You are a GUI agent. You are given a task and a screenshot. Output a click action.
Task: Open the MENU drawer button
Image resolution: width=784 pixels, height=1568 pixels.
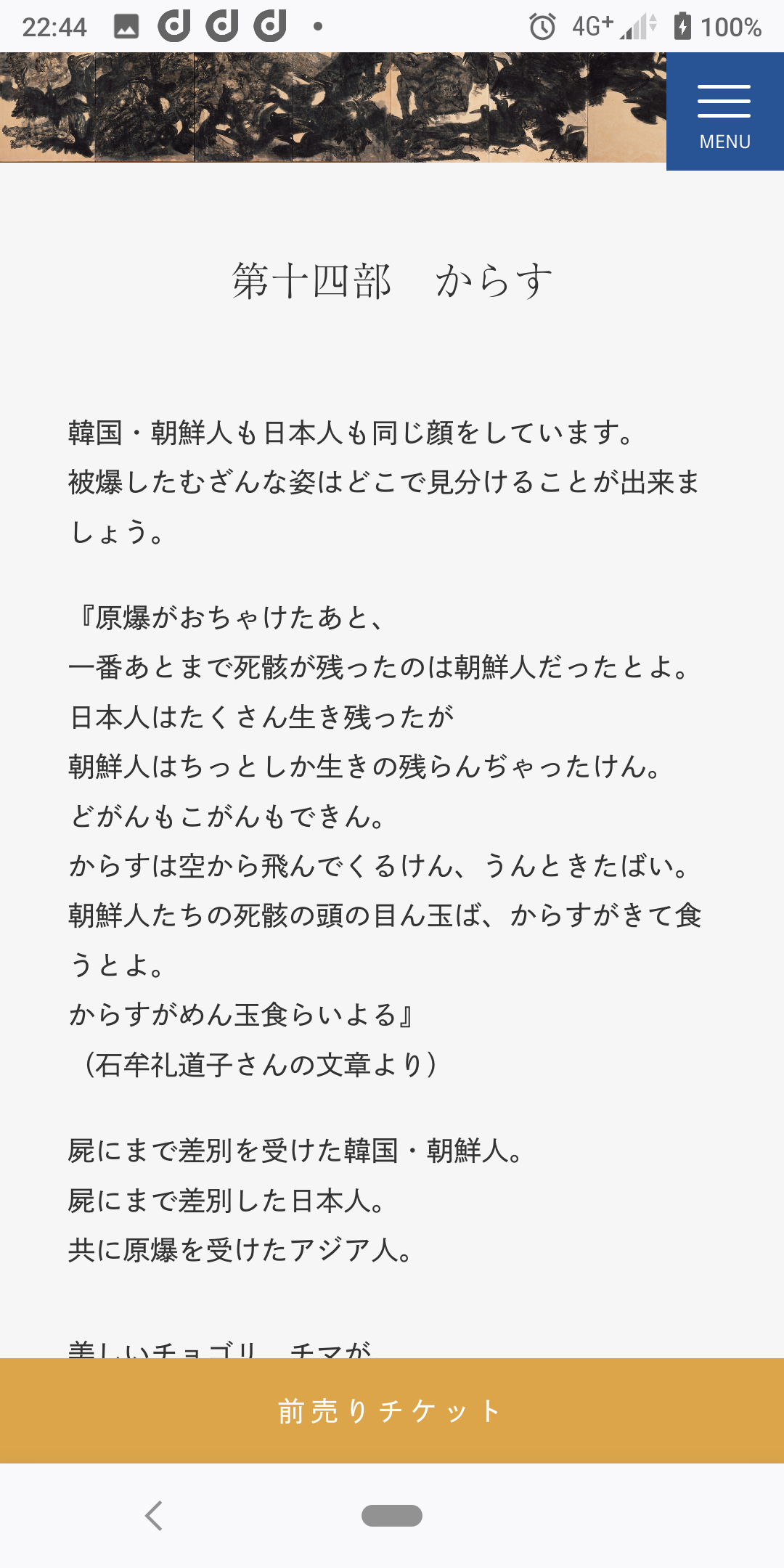(x=725, y=112)
